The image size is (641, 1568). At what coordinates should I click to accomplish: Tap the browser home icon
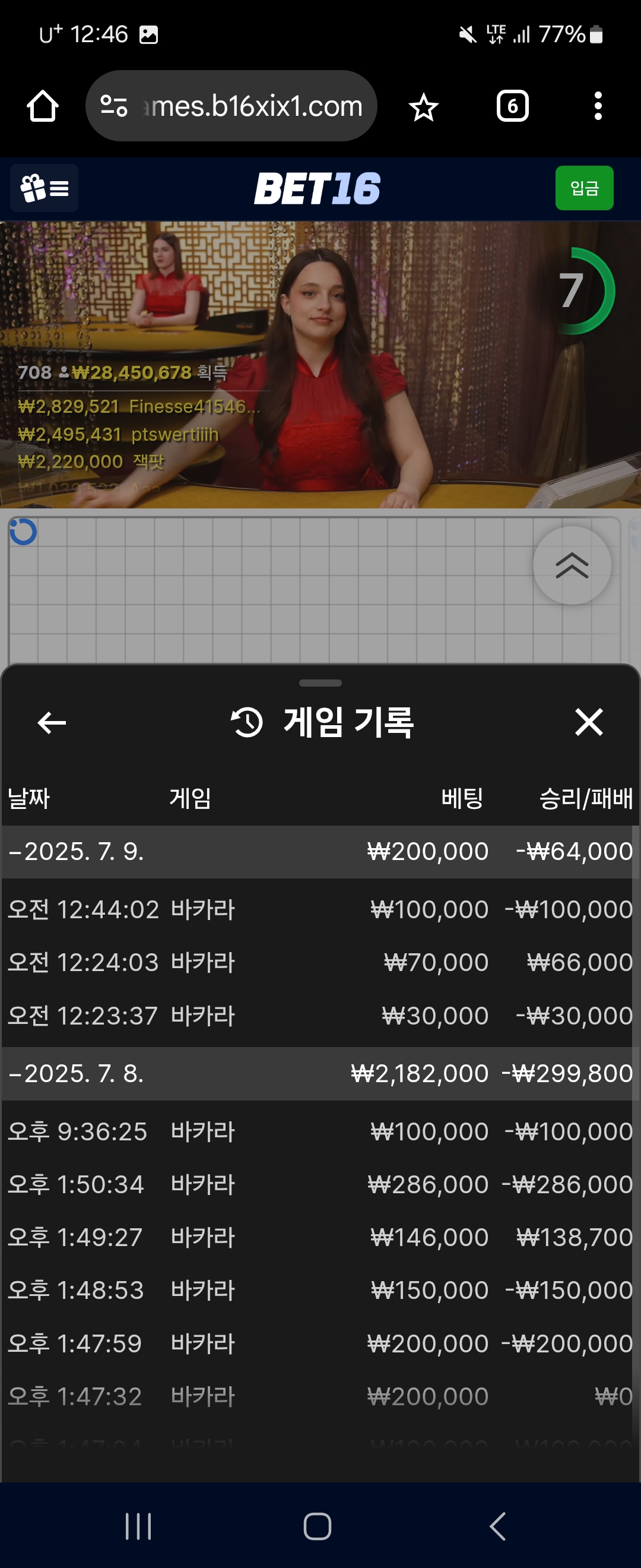point(43,106)
